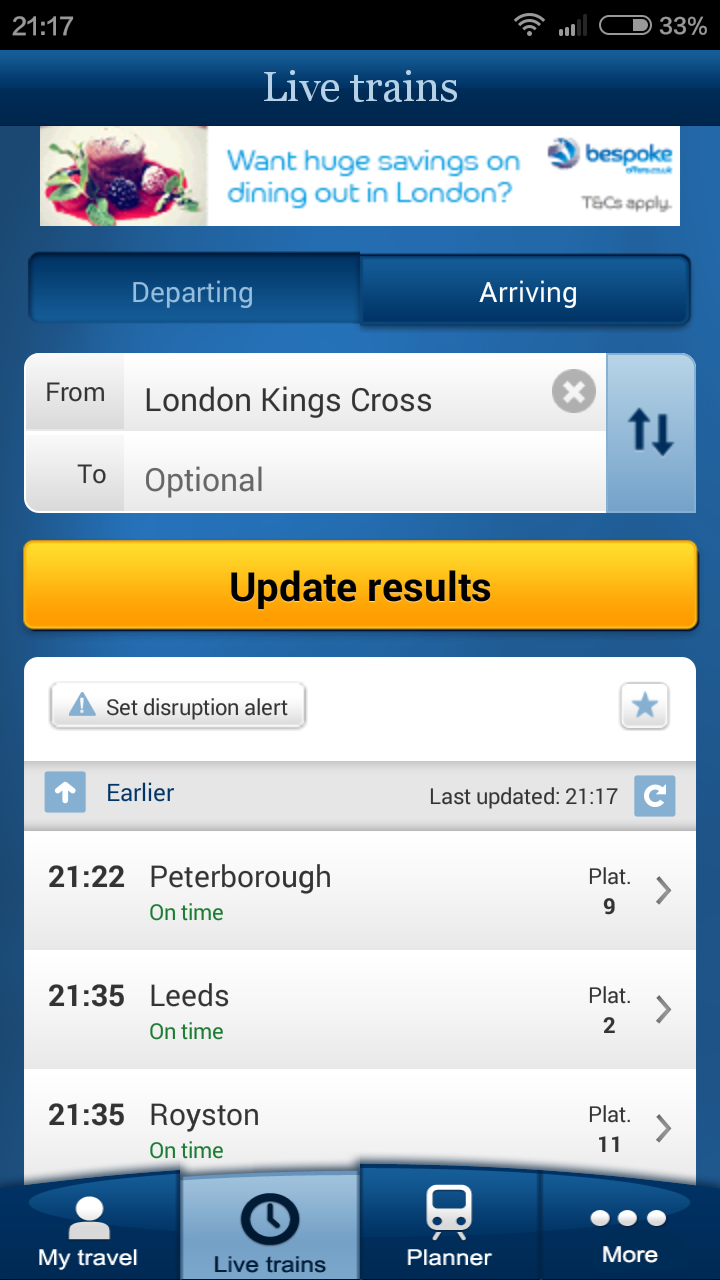Switch to the Arriving tab

pyautogui.click(x=527, y=292)
